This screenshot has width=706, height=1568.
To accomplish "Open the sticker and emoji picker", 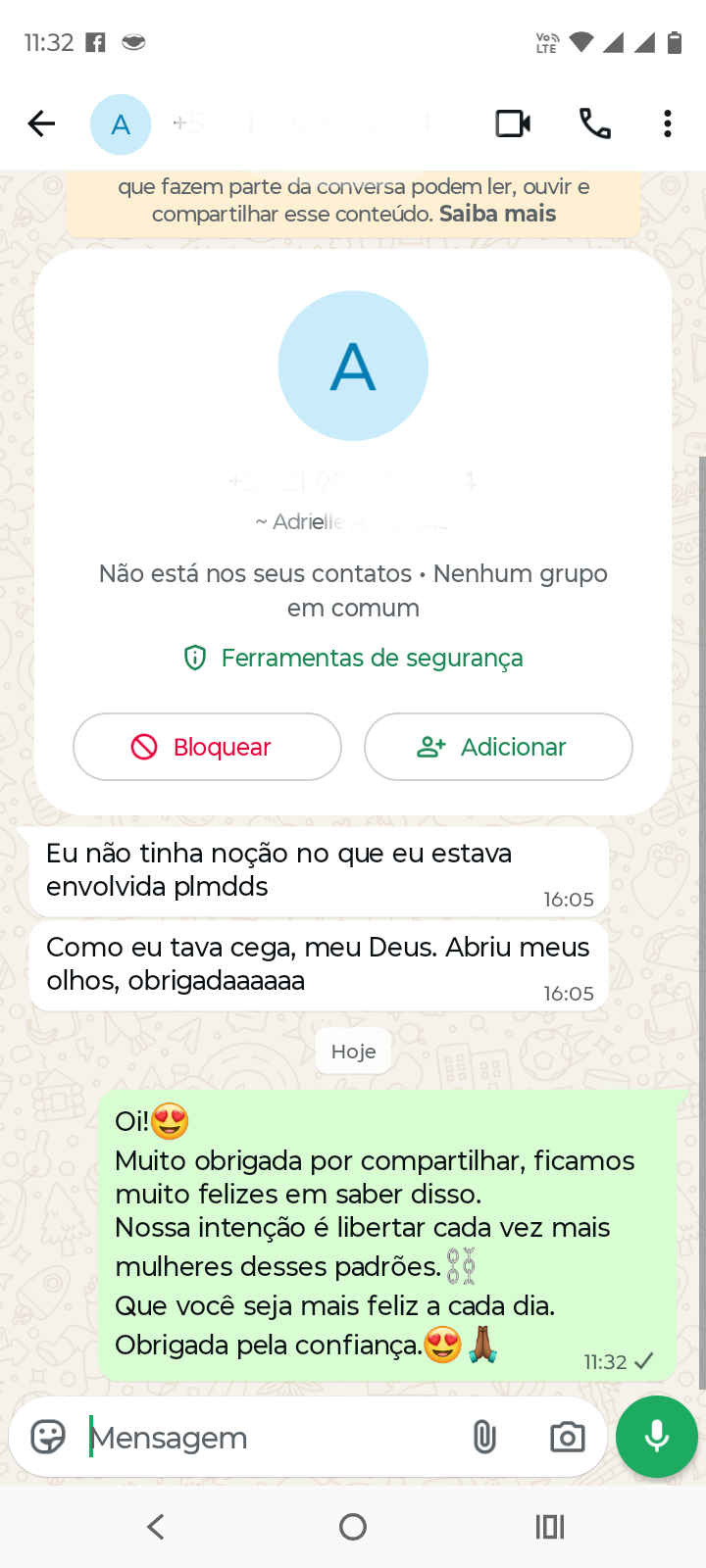I will point(45,1437).
